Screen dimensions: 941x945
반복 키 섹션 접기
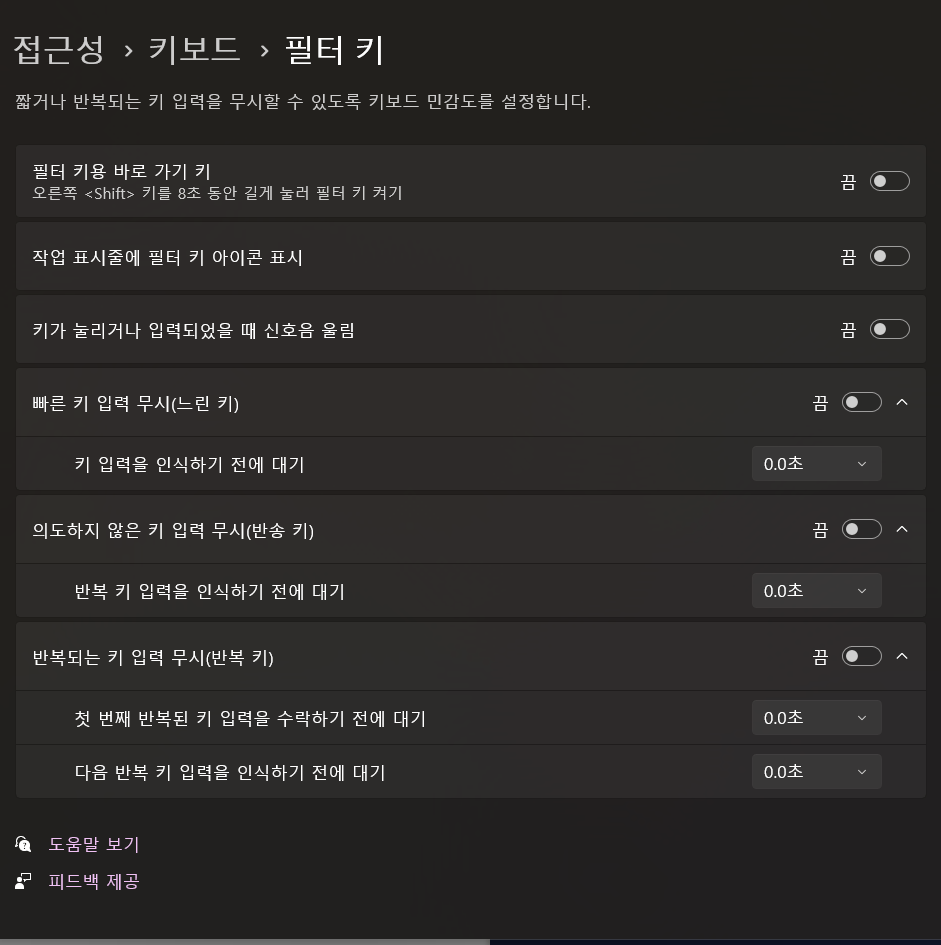coord(902,657)
